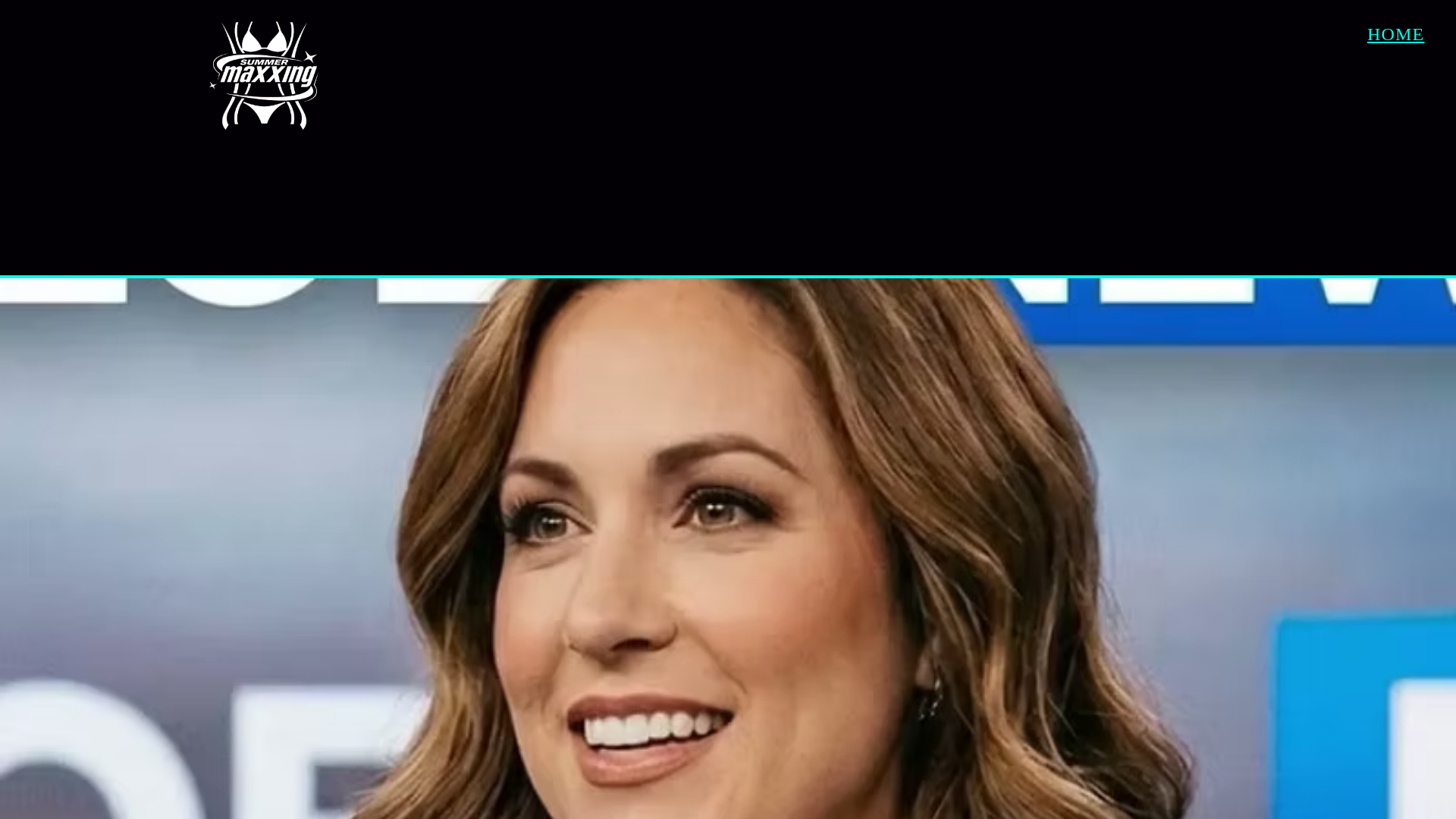
Task: Open the HOME link
Action: (x=1395, y=35)
